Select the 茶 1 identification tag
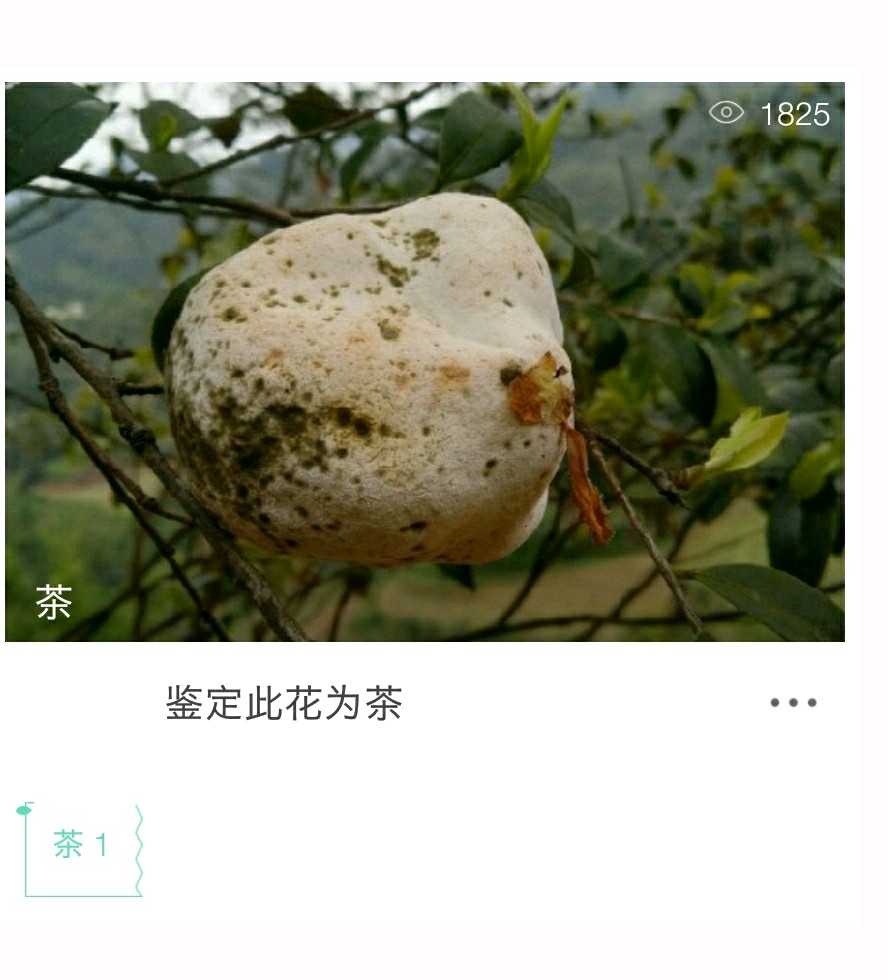Viewport: 888px width, 980px height. point(81,846)
